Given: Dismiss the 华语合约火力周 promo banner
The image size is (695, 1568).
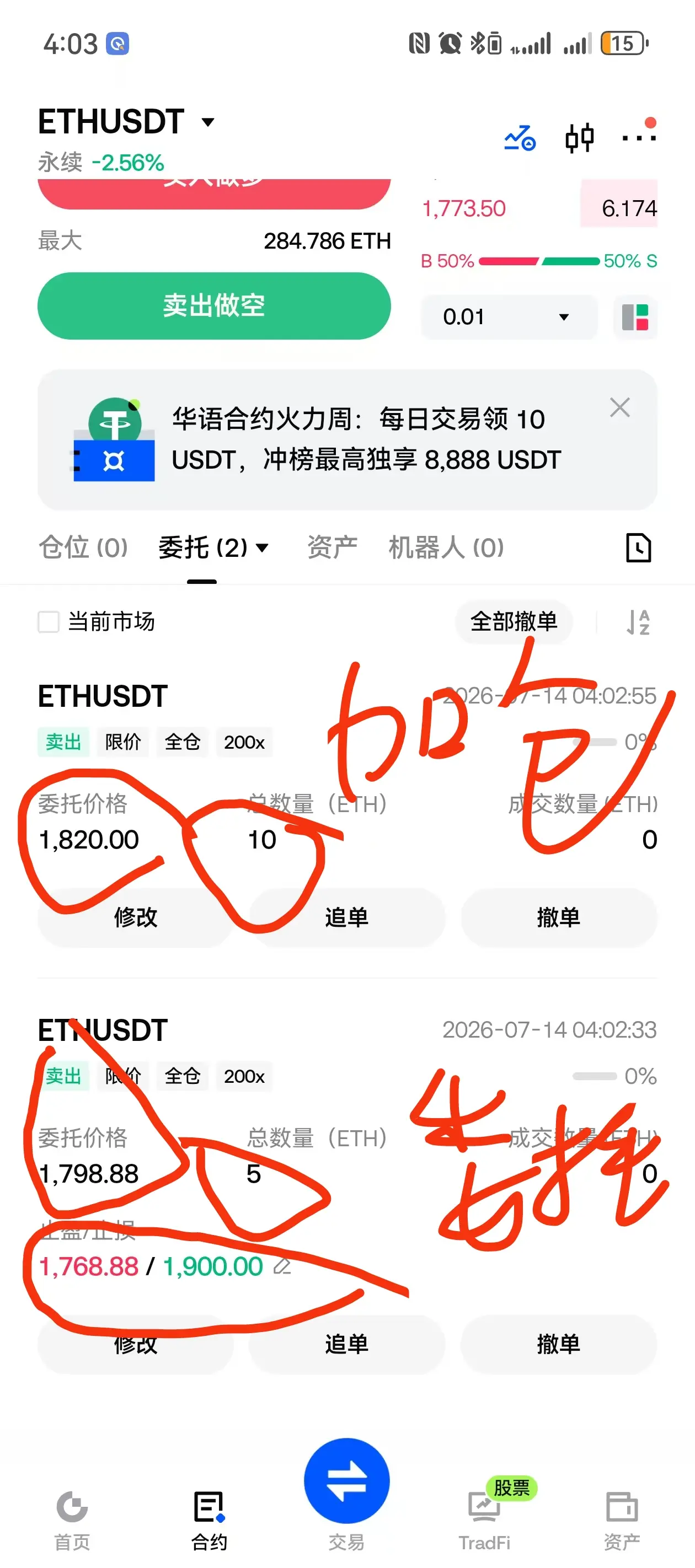Looking at the screenshot, I should [x=619, y=407].
